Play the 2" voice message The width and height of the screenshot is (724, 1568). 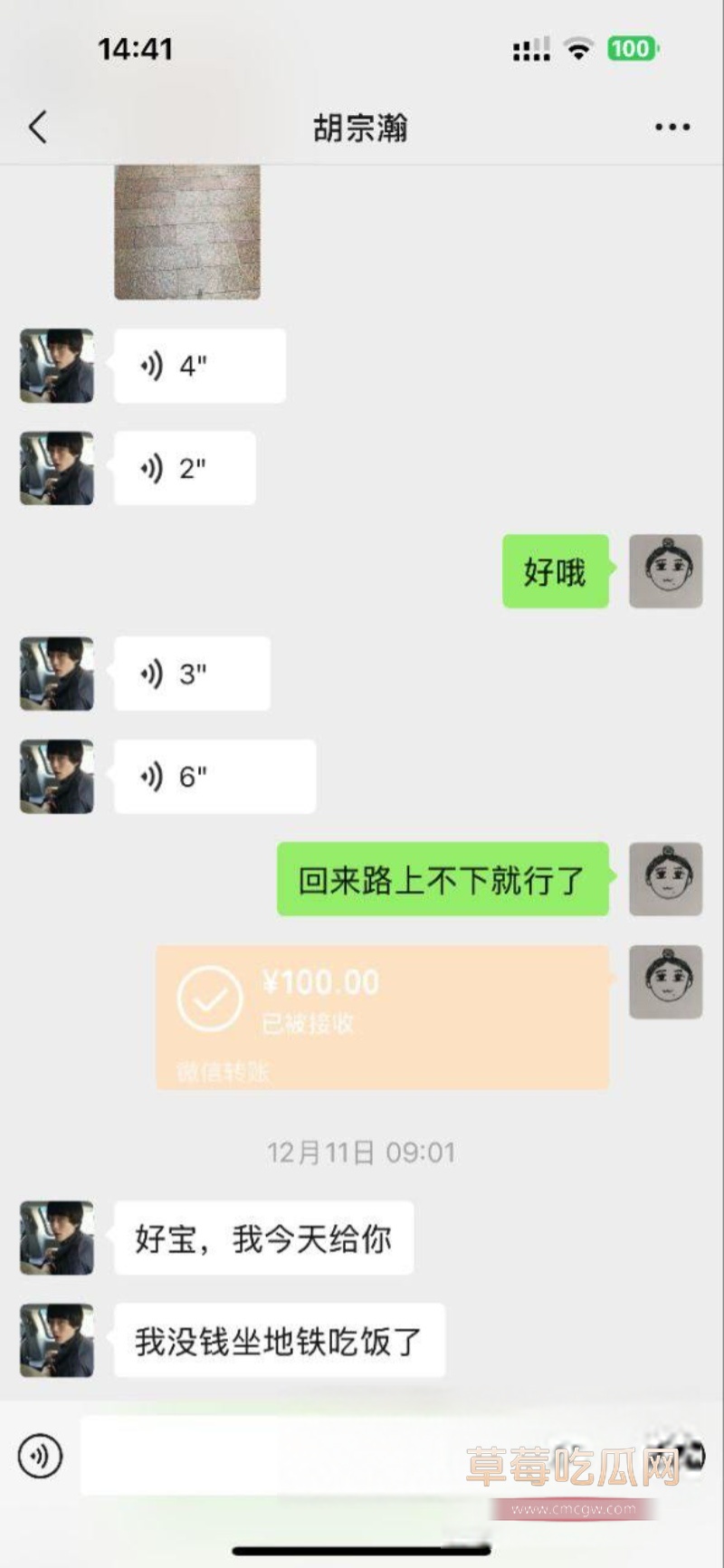pyautogui.click(x=185, y=469)
